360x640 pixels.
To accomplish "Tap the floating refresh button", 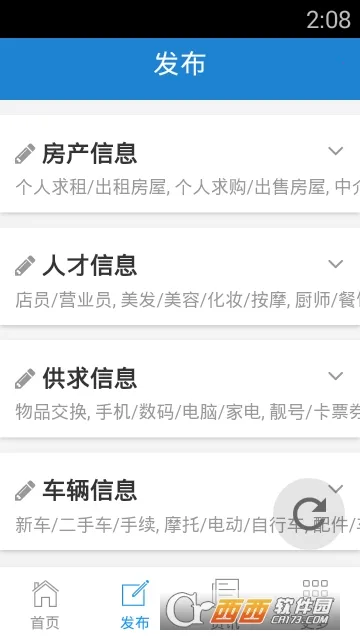I will (309, 514).
